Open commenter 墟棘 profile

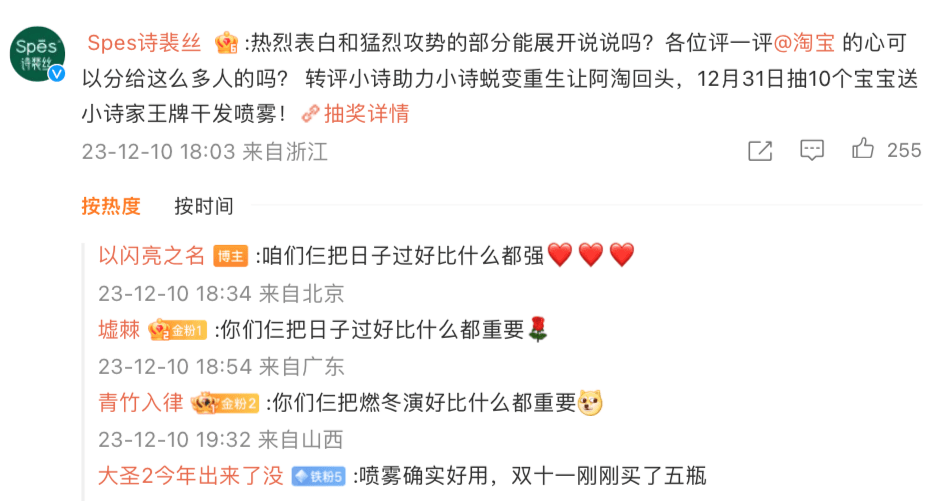click(119, 329)
